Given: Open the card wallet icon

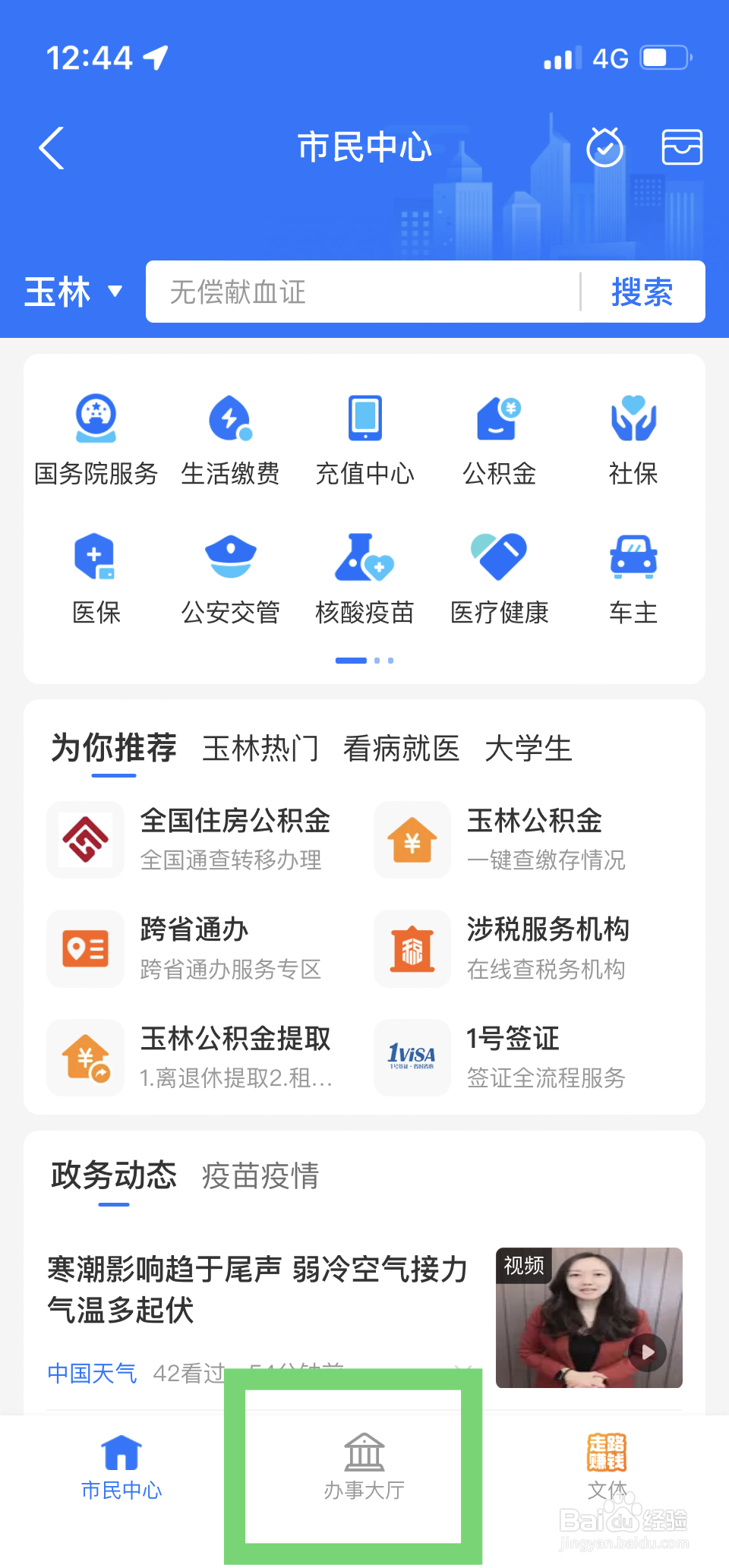Looking at the screenshot, I should point(681,147).
